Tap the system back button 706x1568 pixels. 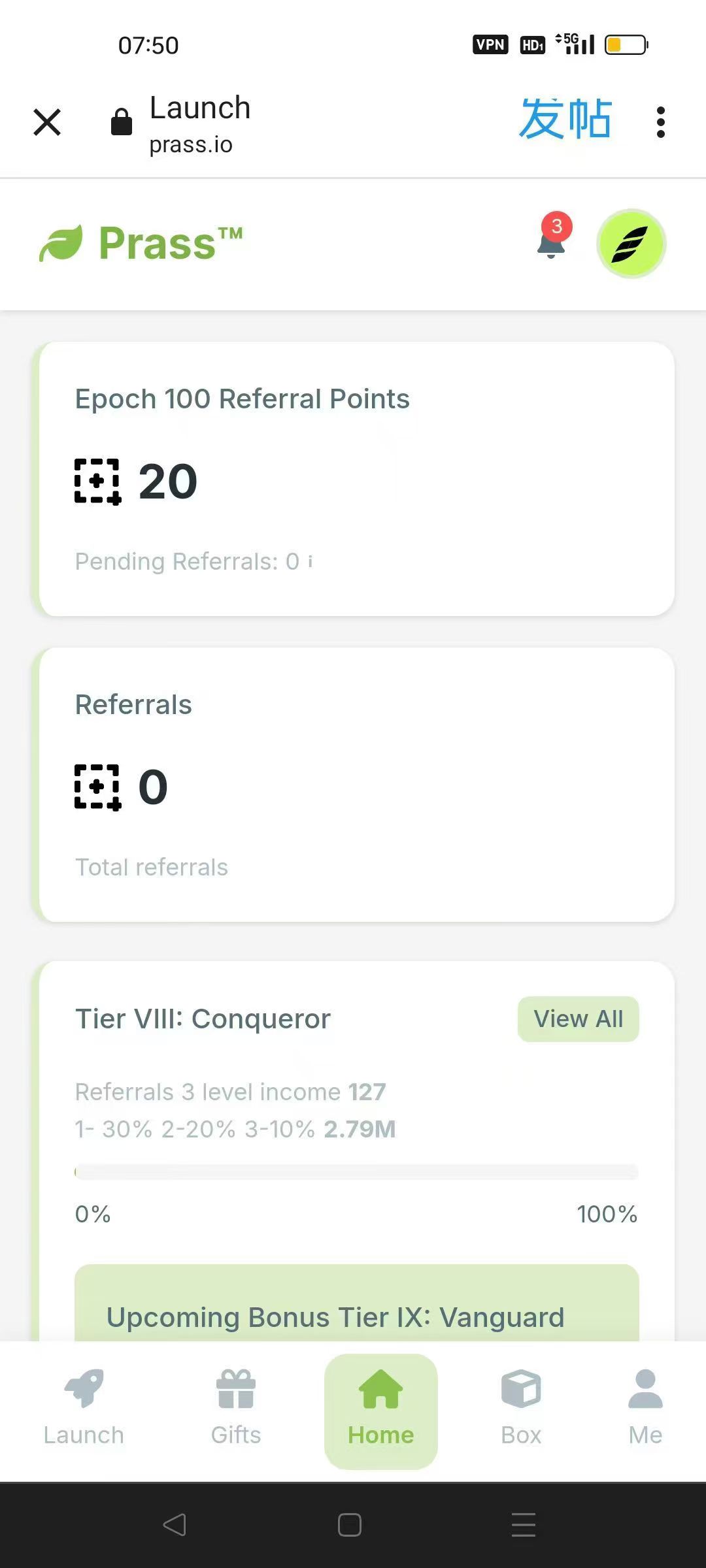[175, 1525]
